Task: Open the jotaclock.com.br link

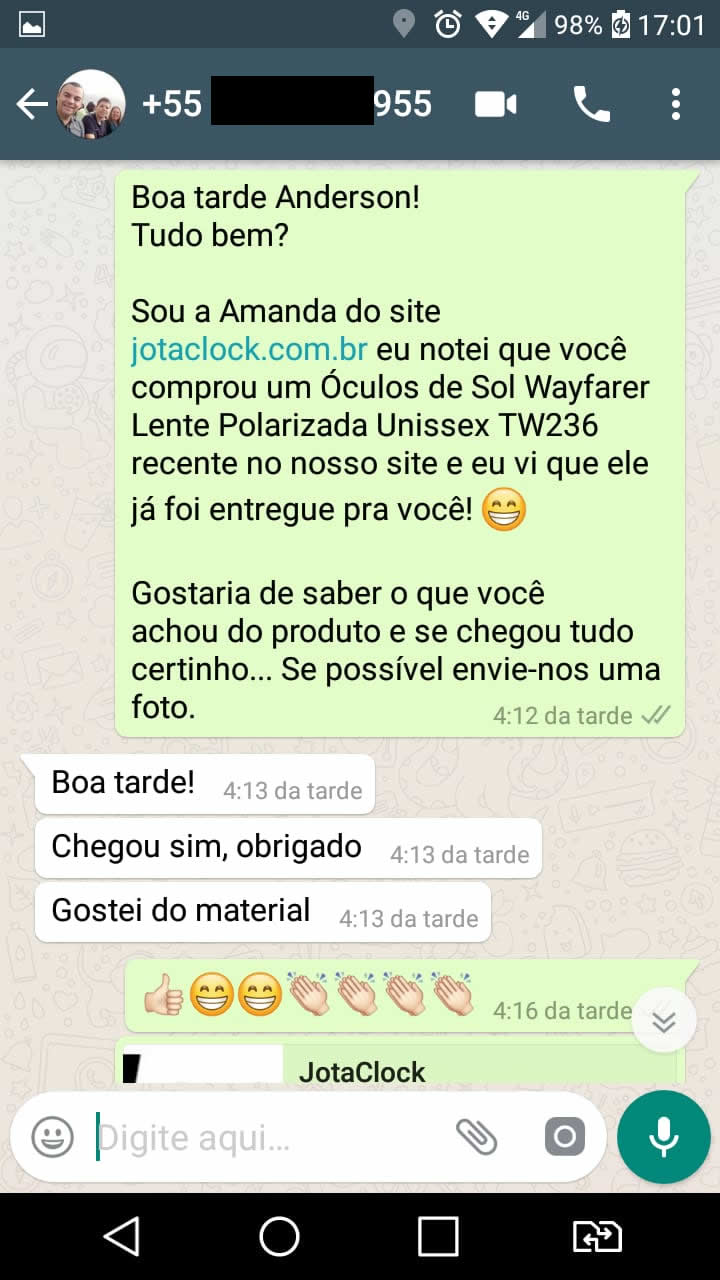Action: click(x=249, y=350)
